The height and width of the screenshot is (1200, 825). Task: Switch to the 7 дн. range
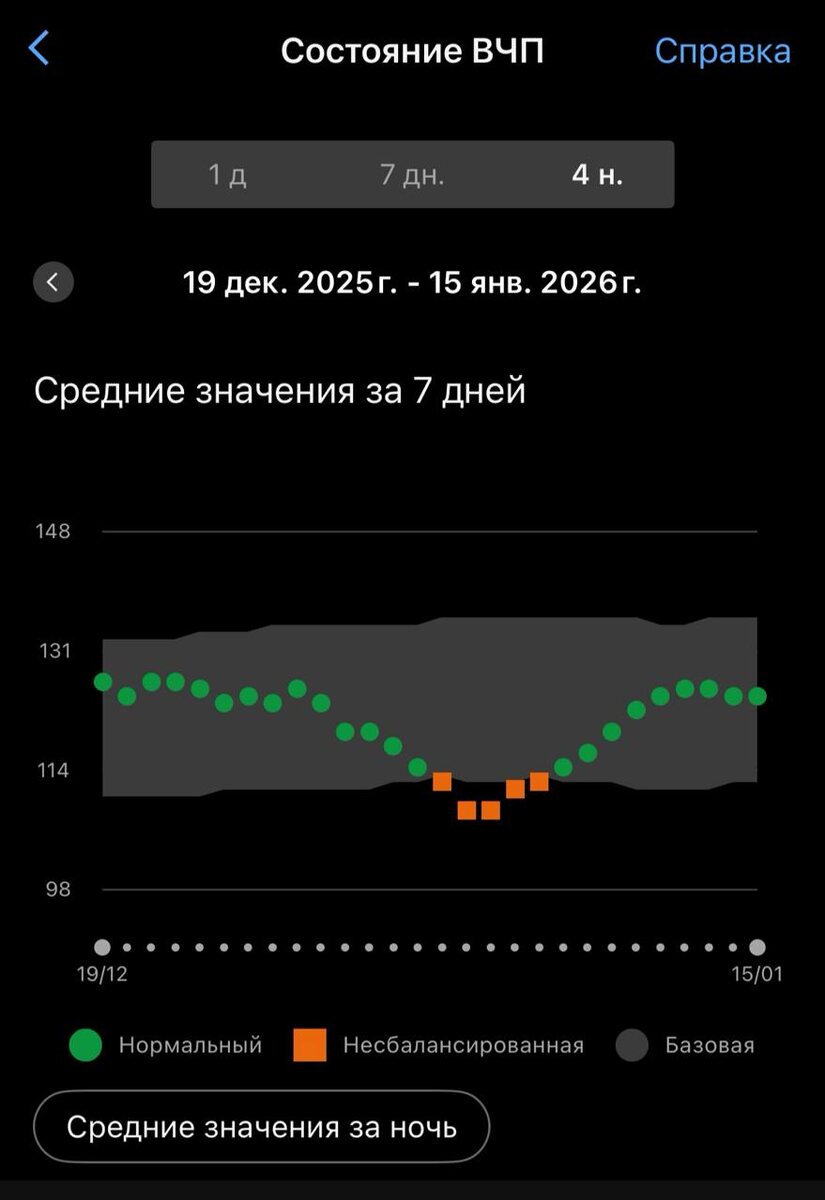click(x=412, y=175)
